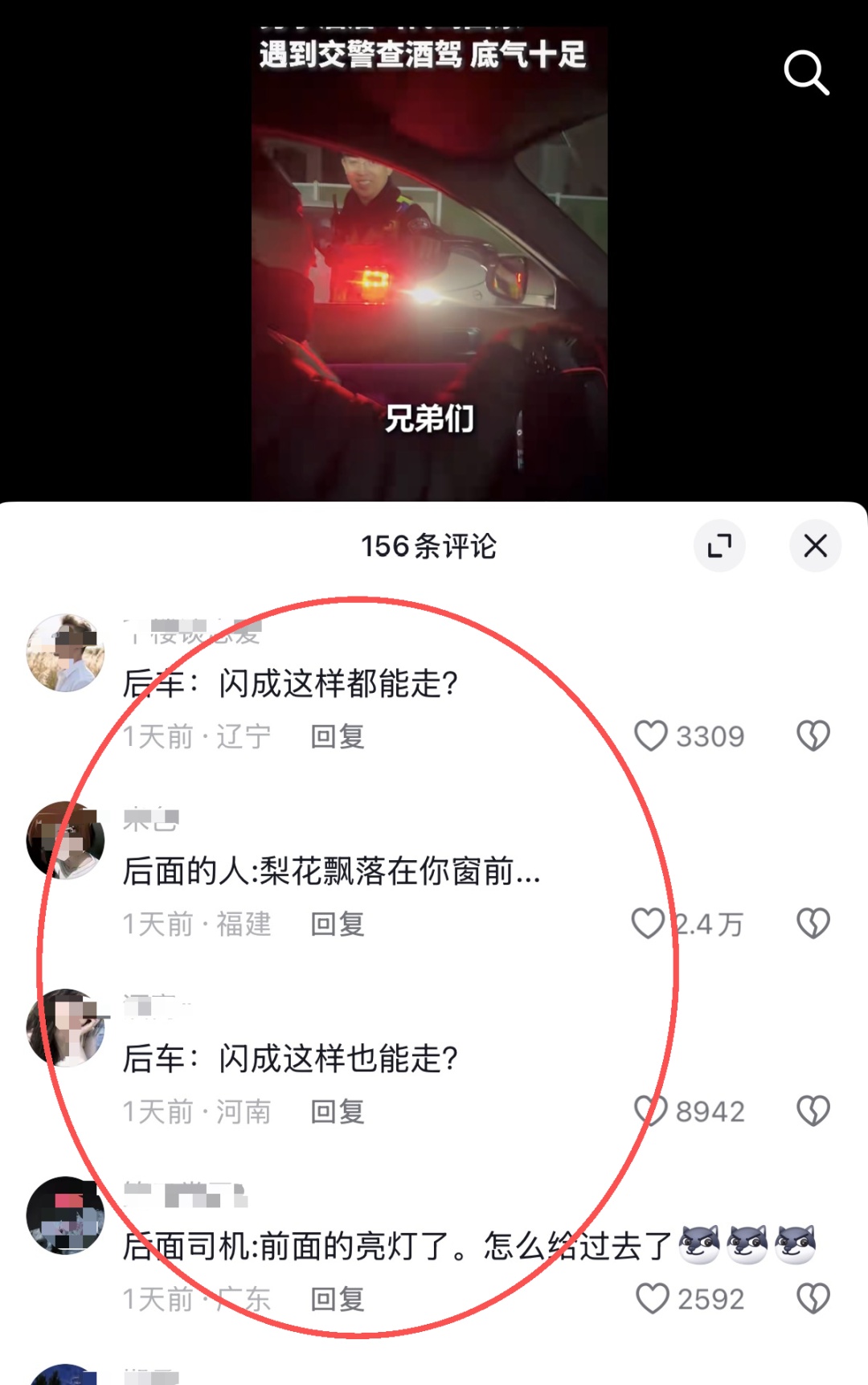
Task: Dislike the comment with 8942 likes
Action: [x=814, y=1112]
